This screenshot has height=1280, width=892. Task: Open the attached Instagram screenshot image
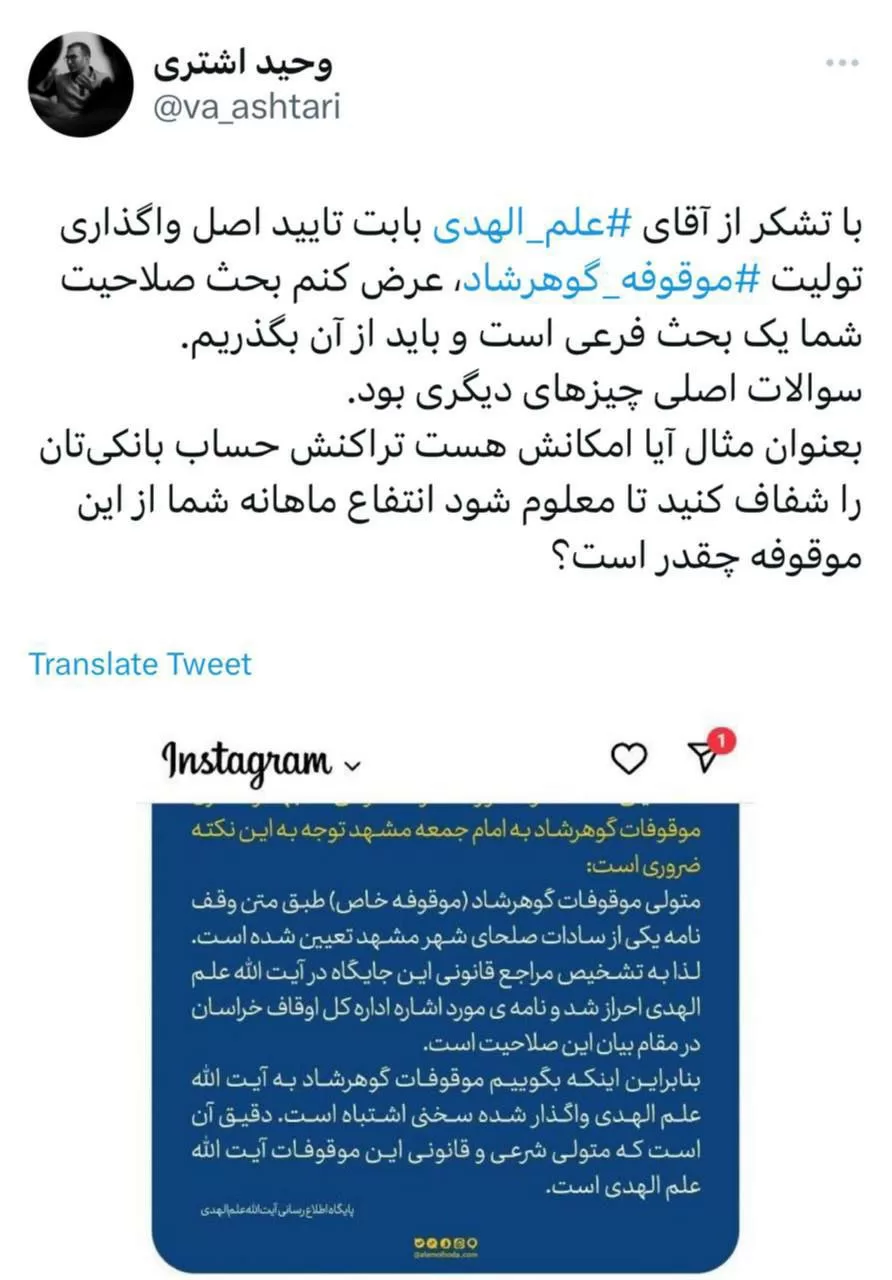pos(446,1001)
